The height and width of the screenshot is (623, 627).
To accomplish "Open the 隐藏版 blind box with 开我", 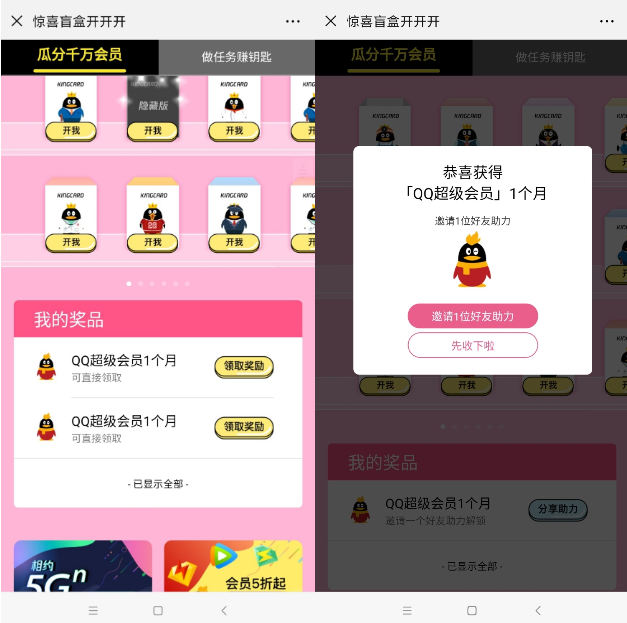I will click(152, 130).
